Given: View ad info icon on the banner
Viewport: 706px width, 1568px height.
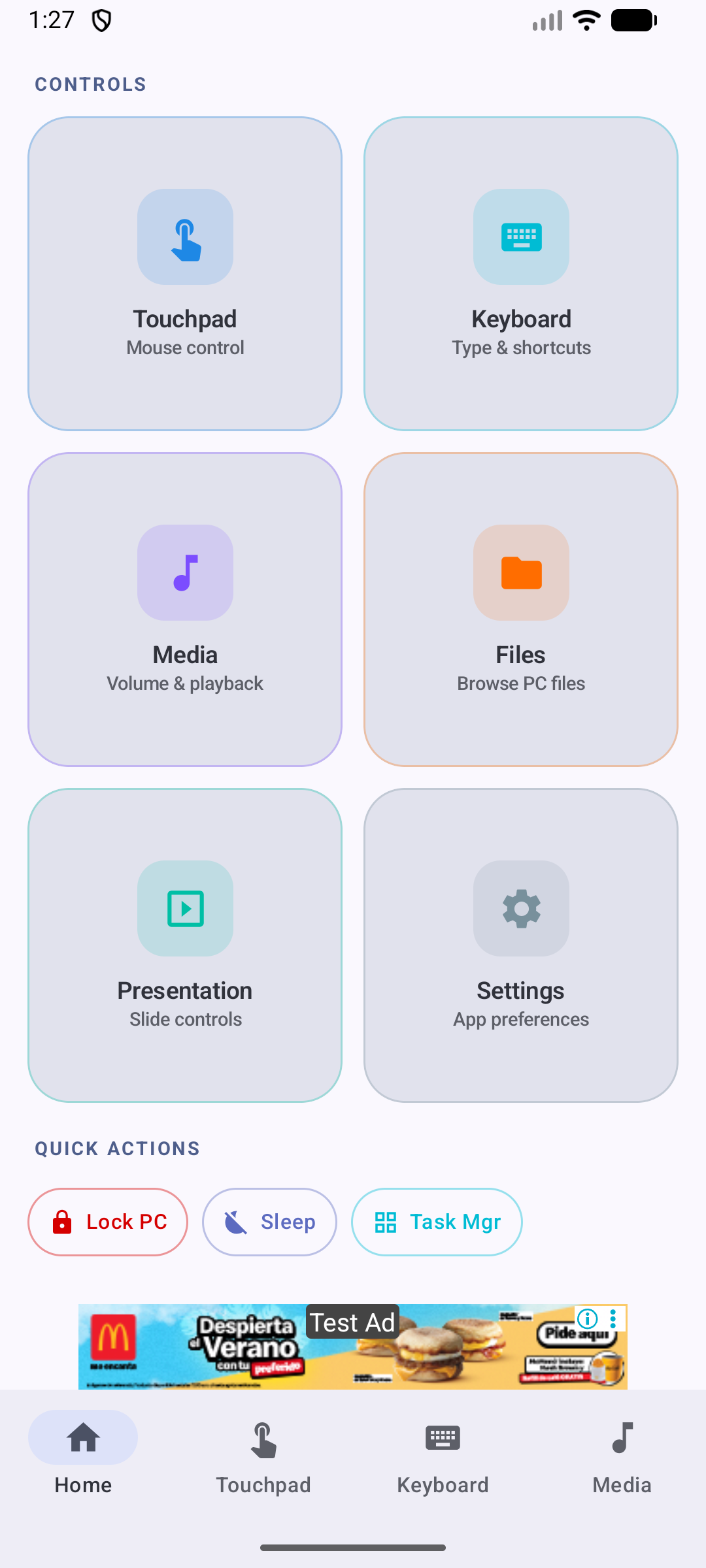Looking at the screenshot, I should tap(588, 1318).
